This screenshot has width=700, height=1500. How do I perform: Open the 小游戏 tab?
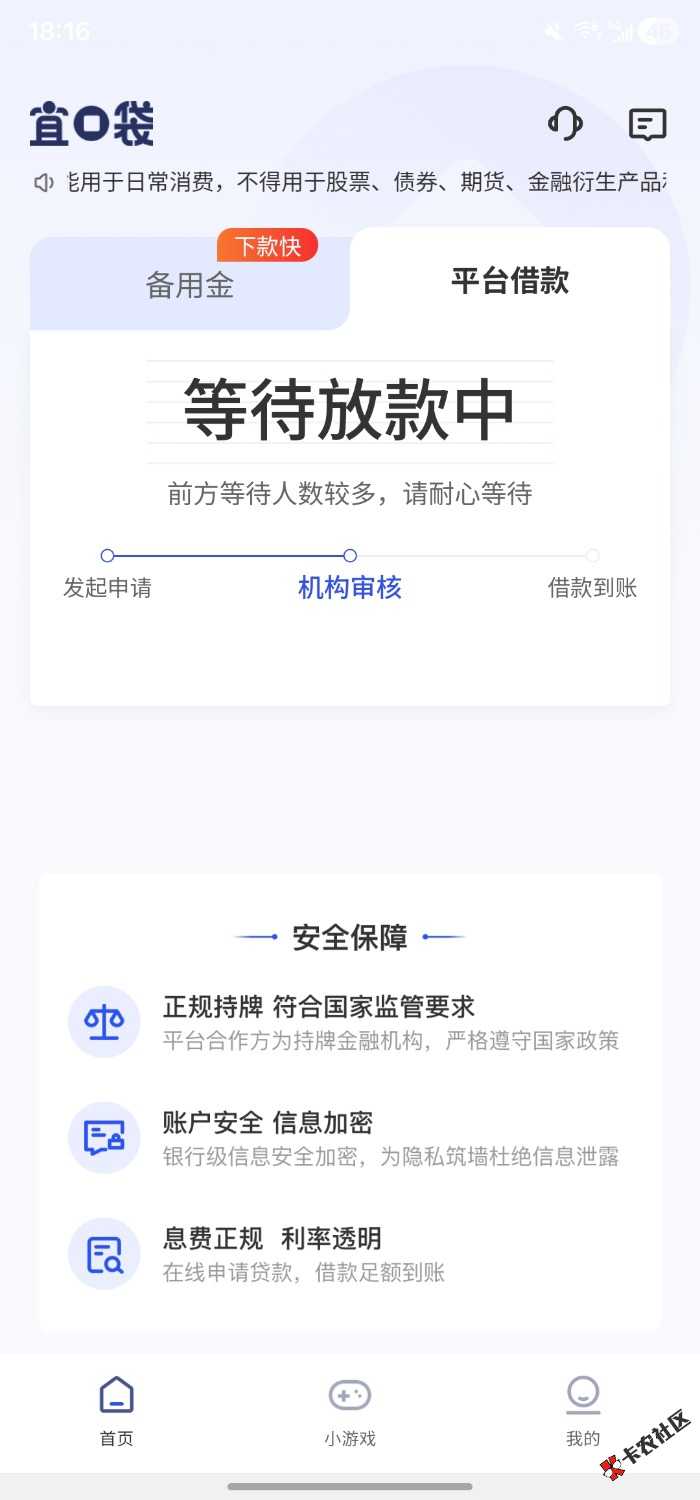tap(350, 1410)
